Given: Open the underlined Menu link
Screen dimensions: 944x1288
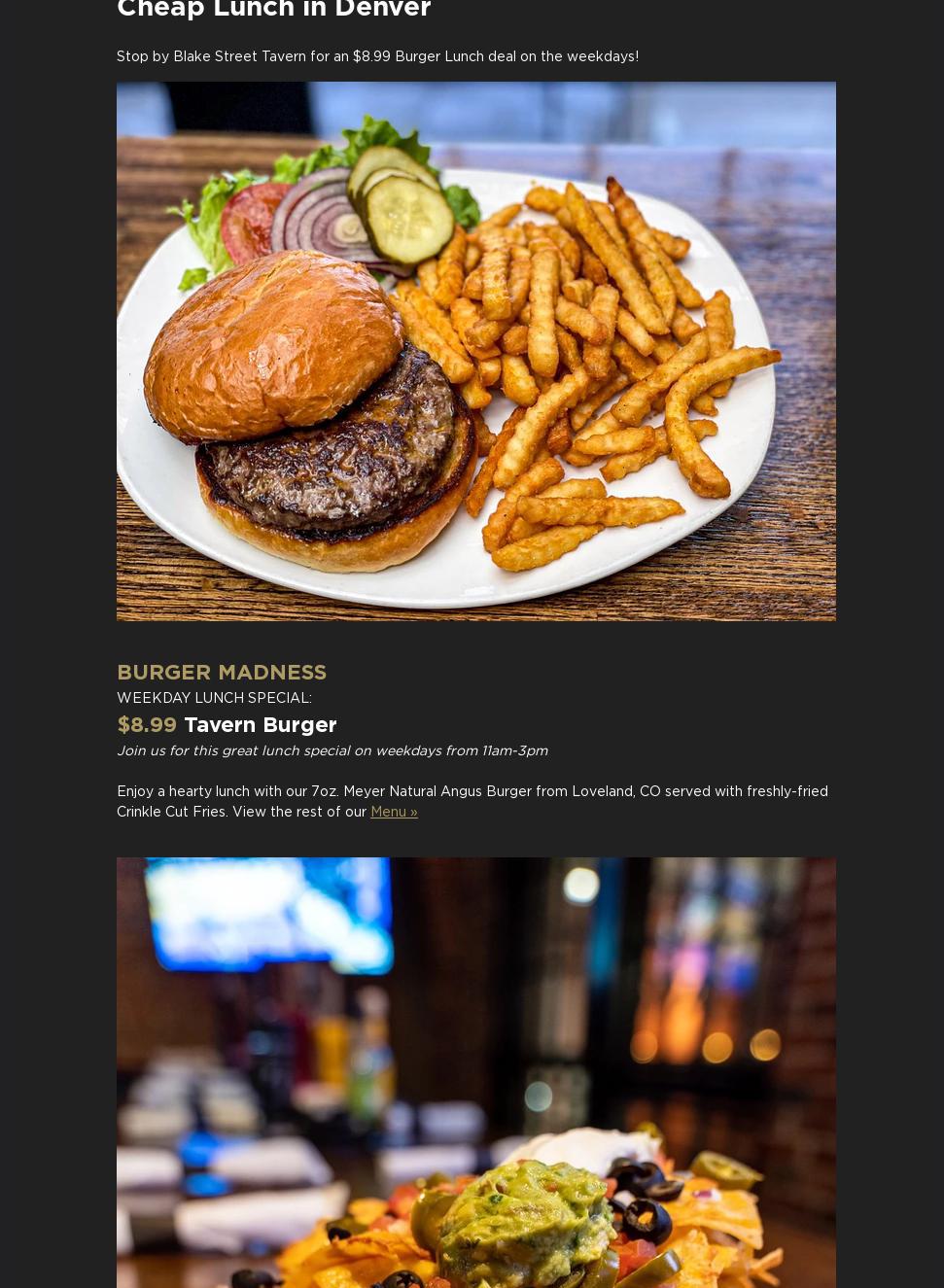Looking at the screenshot, I should tap(393, 812).
